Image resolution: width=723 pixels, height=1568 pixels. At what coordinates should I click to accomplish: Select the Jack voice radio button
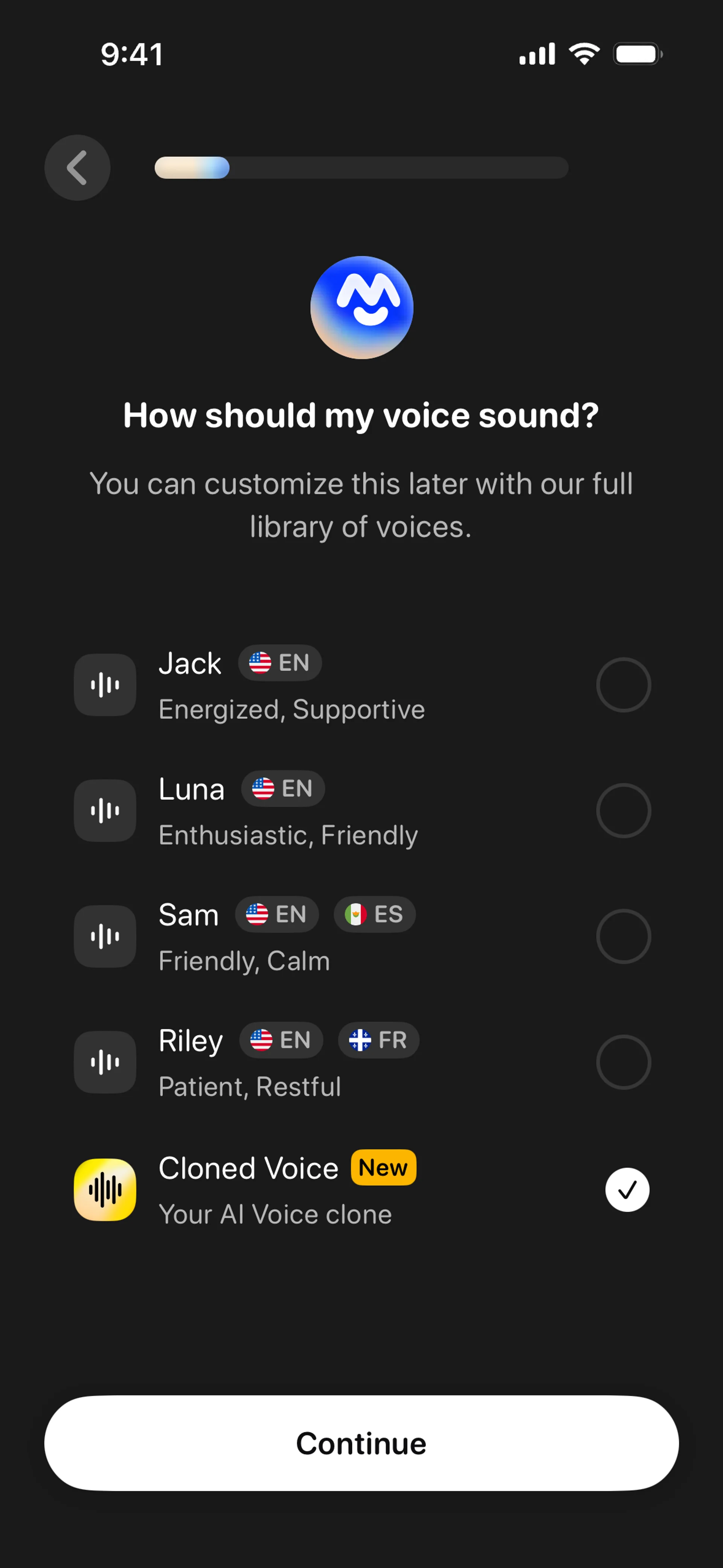(x=623, y=685)
